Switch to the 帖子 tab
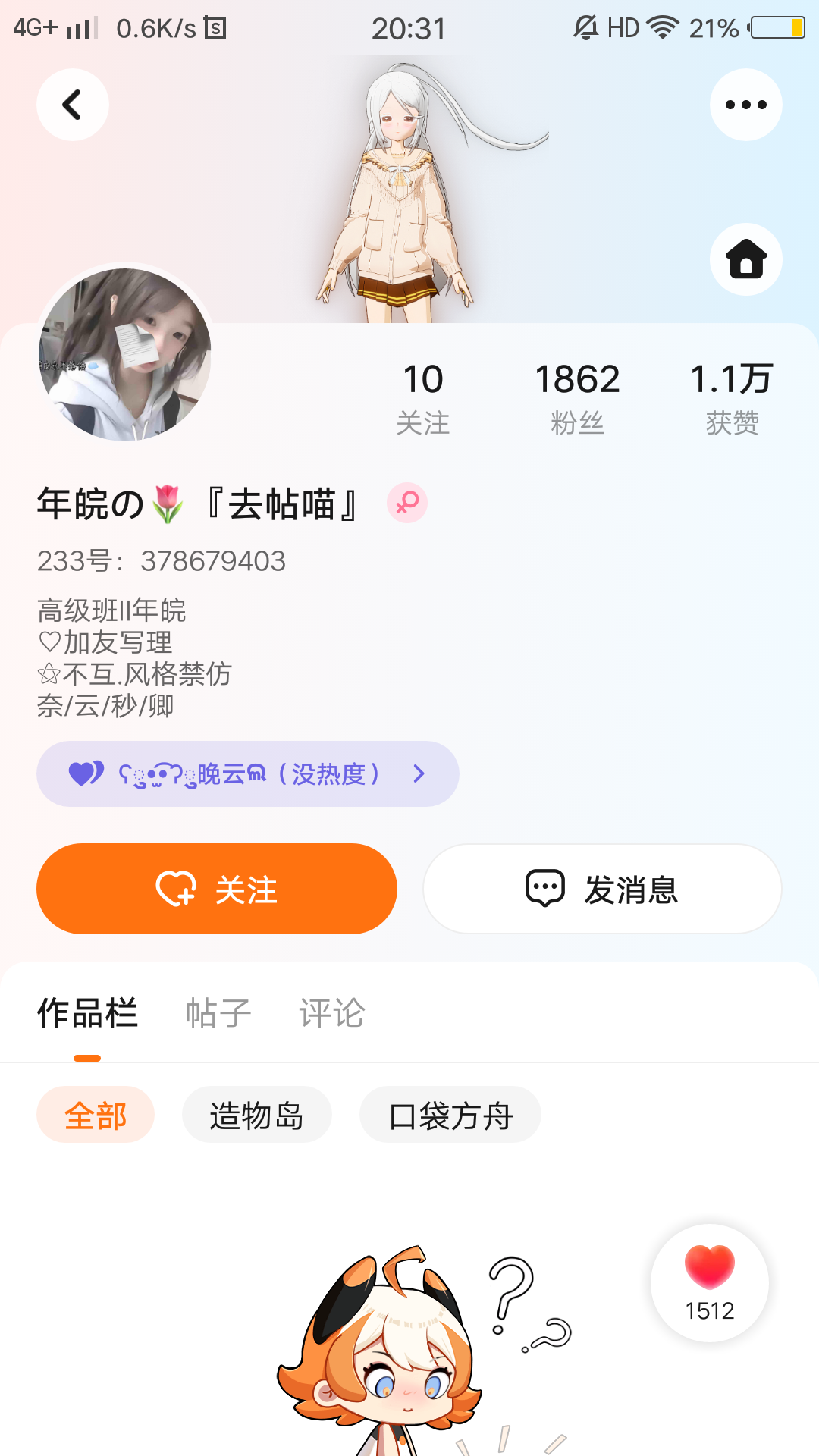 pyautogui.click(x=218, y=1013)
